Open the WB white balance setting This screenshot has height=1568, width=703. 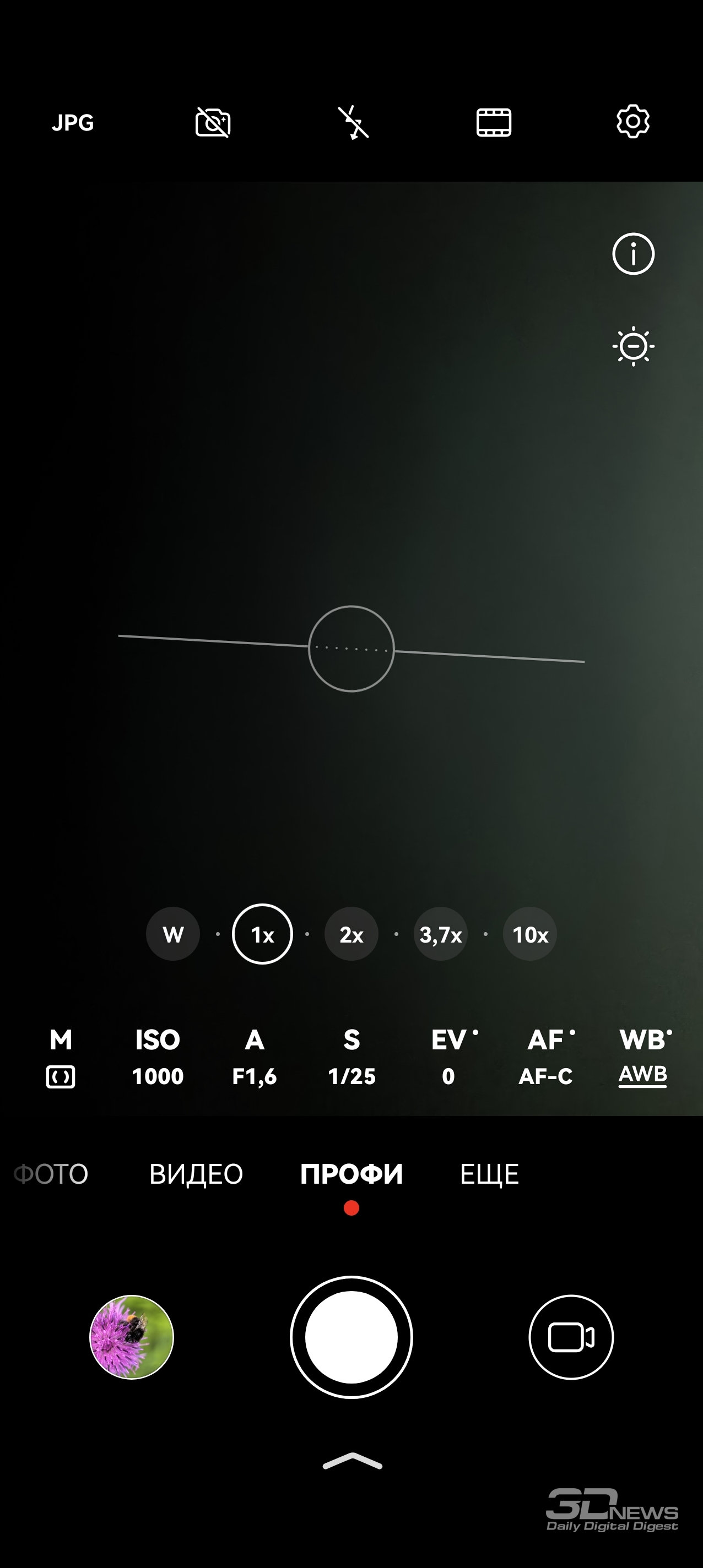coord(645,1057)
